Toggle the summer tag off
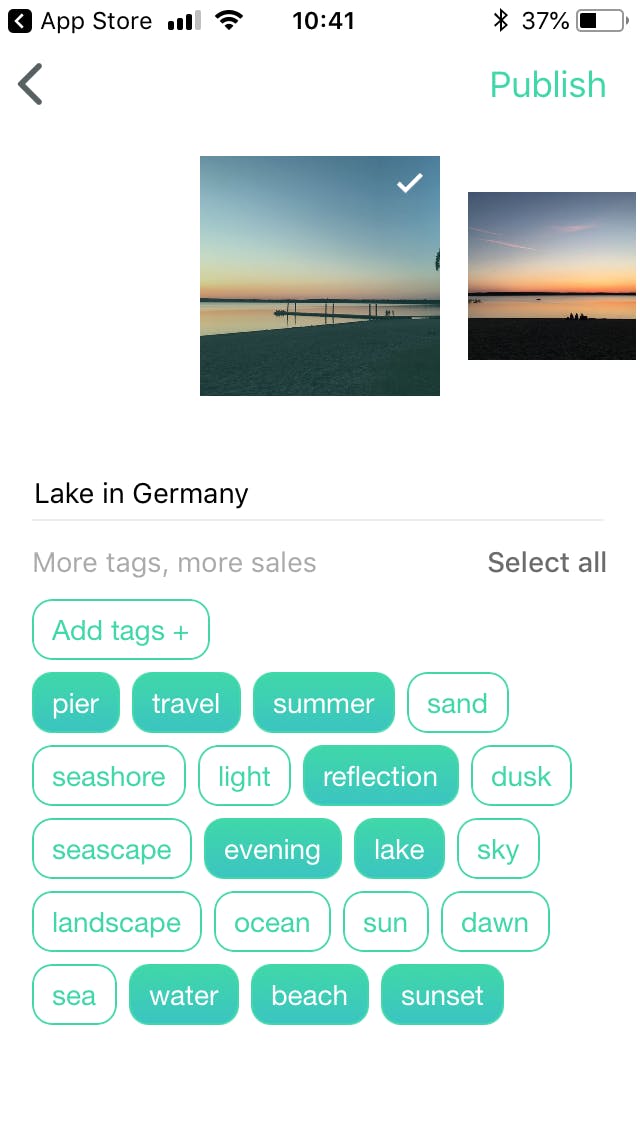The height and width of the screenshot is (1136, 640). point(323,703)
